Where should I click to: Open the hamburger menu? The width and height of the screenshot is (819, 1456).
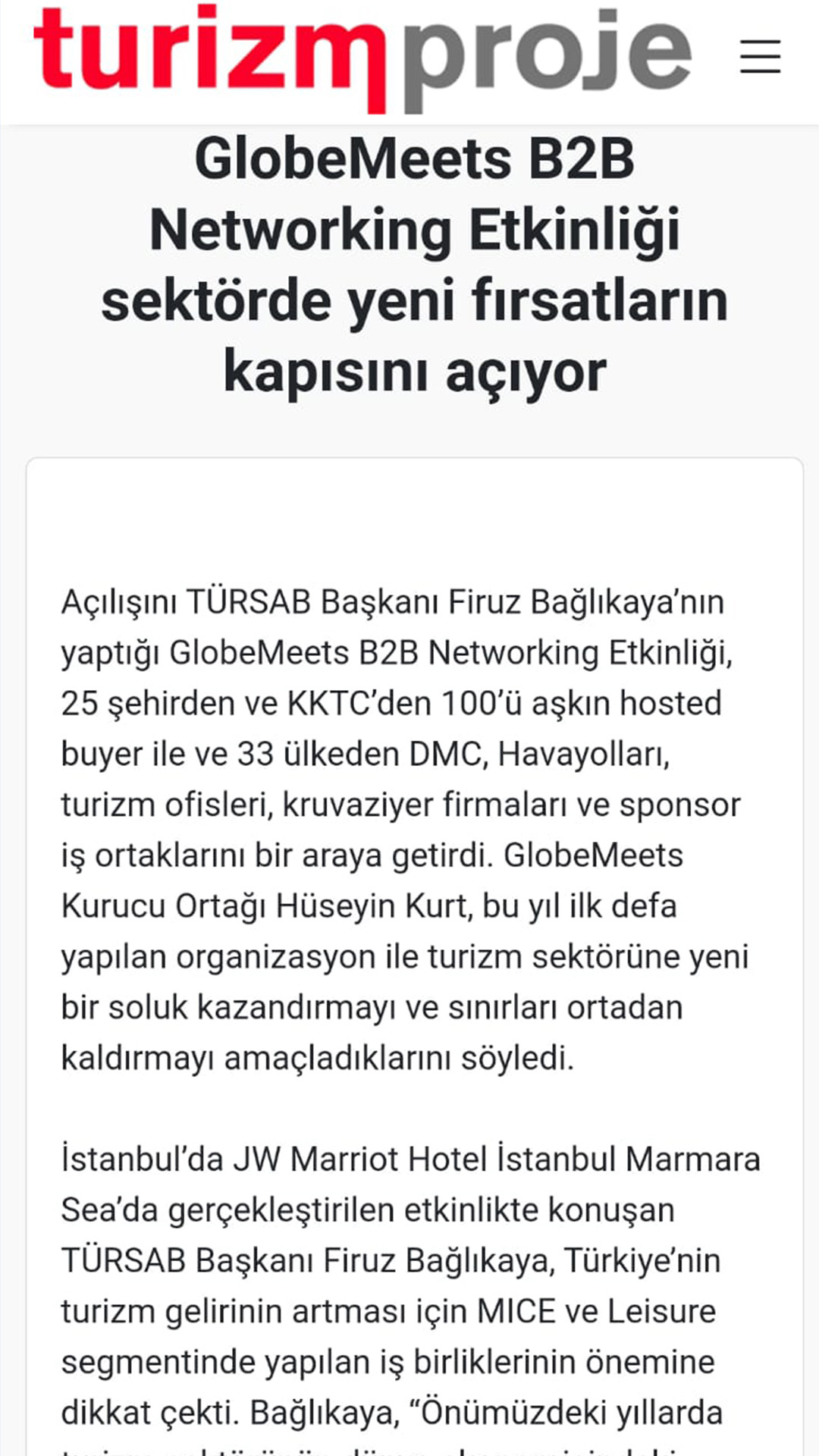761,57
